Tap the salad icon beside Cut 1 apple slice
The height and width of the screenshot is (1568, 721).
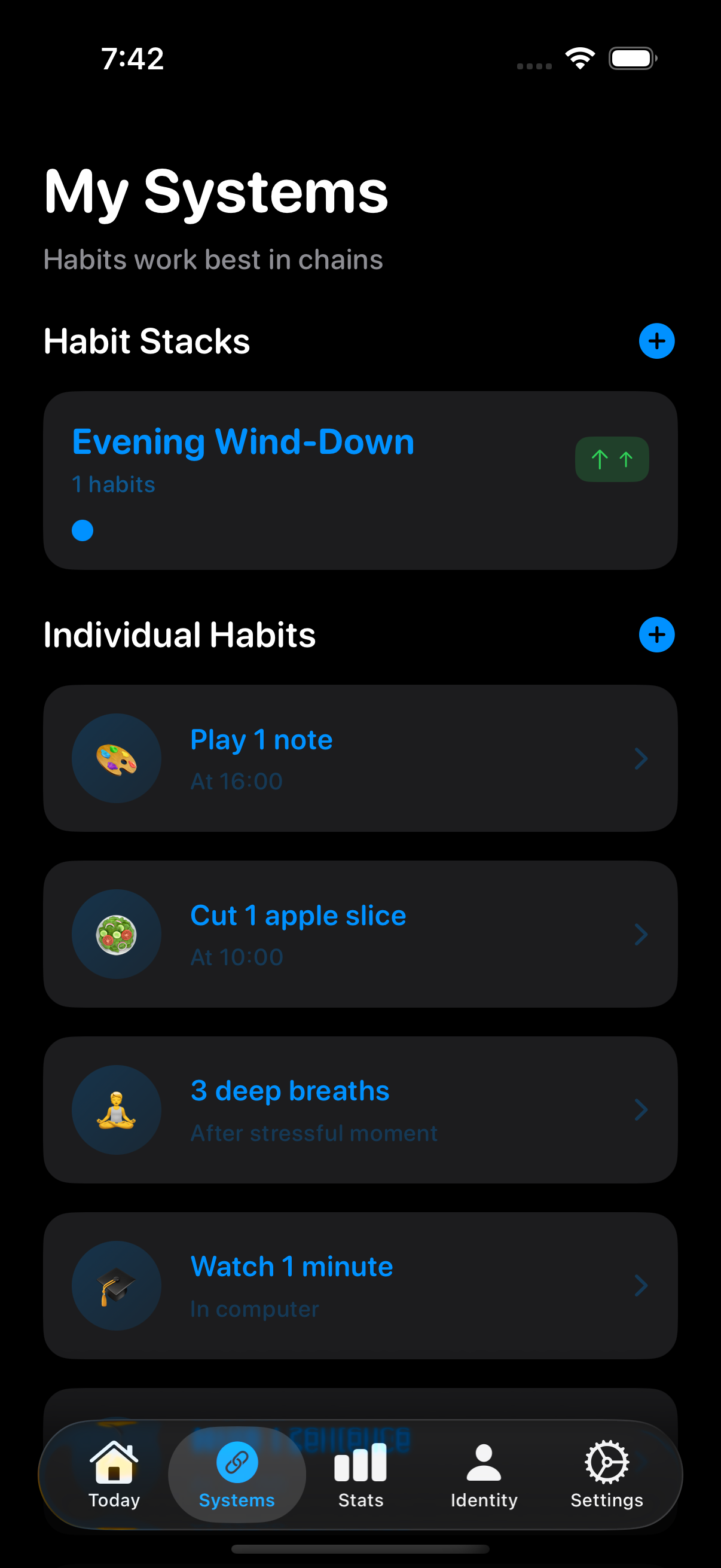[116, 933]
